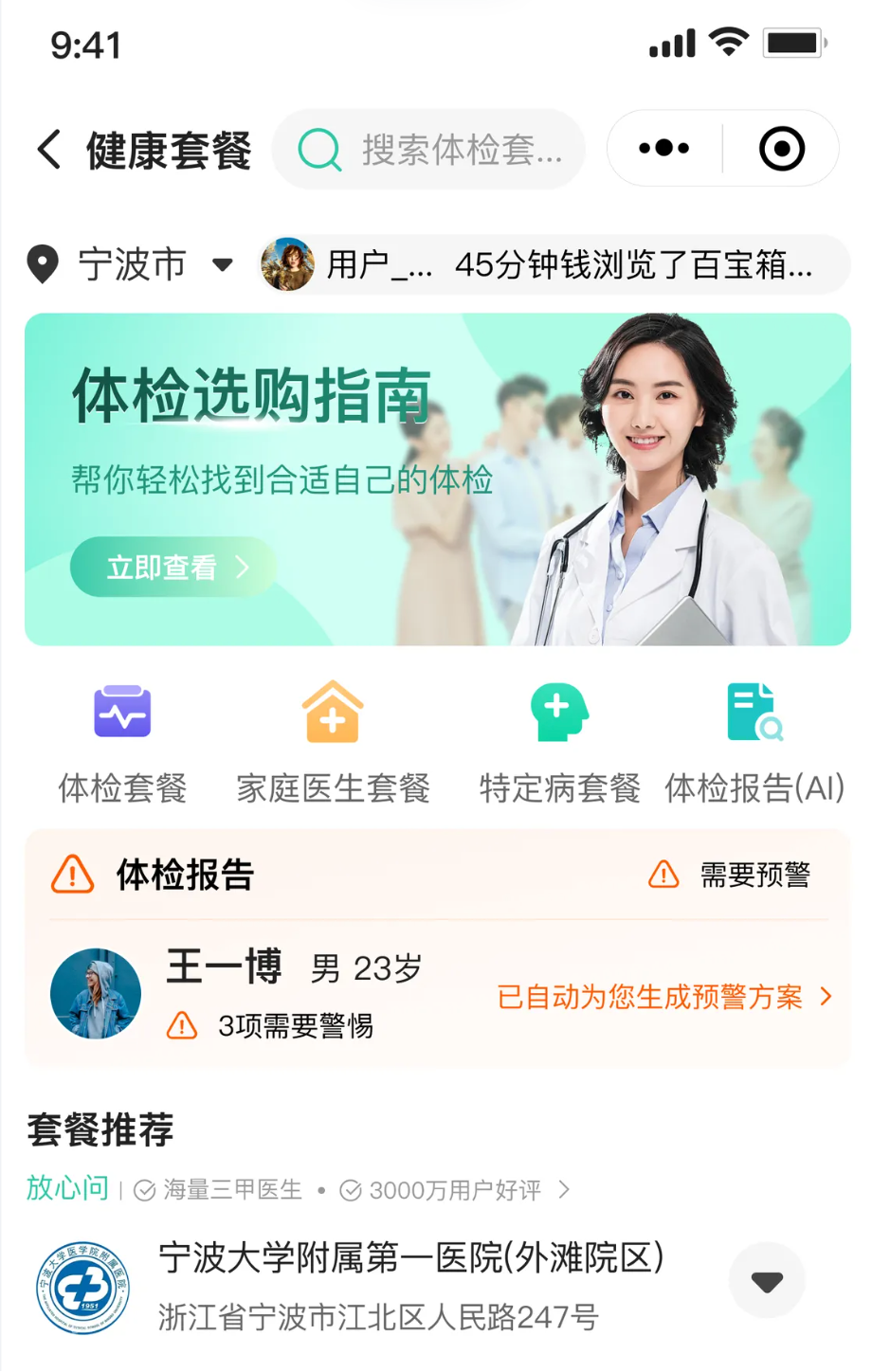
Task: Open the 体检套餐 icon
Action: pyautogui.click(x=121, y=712)
